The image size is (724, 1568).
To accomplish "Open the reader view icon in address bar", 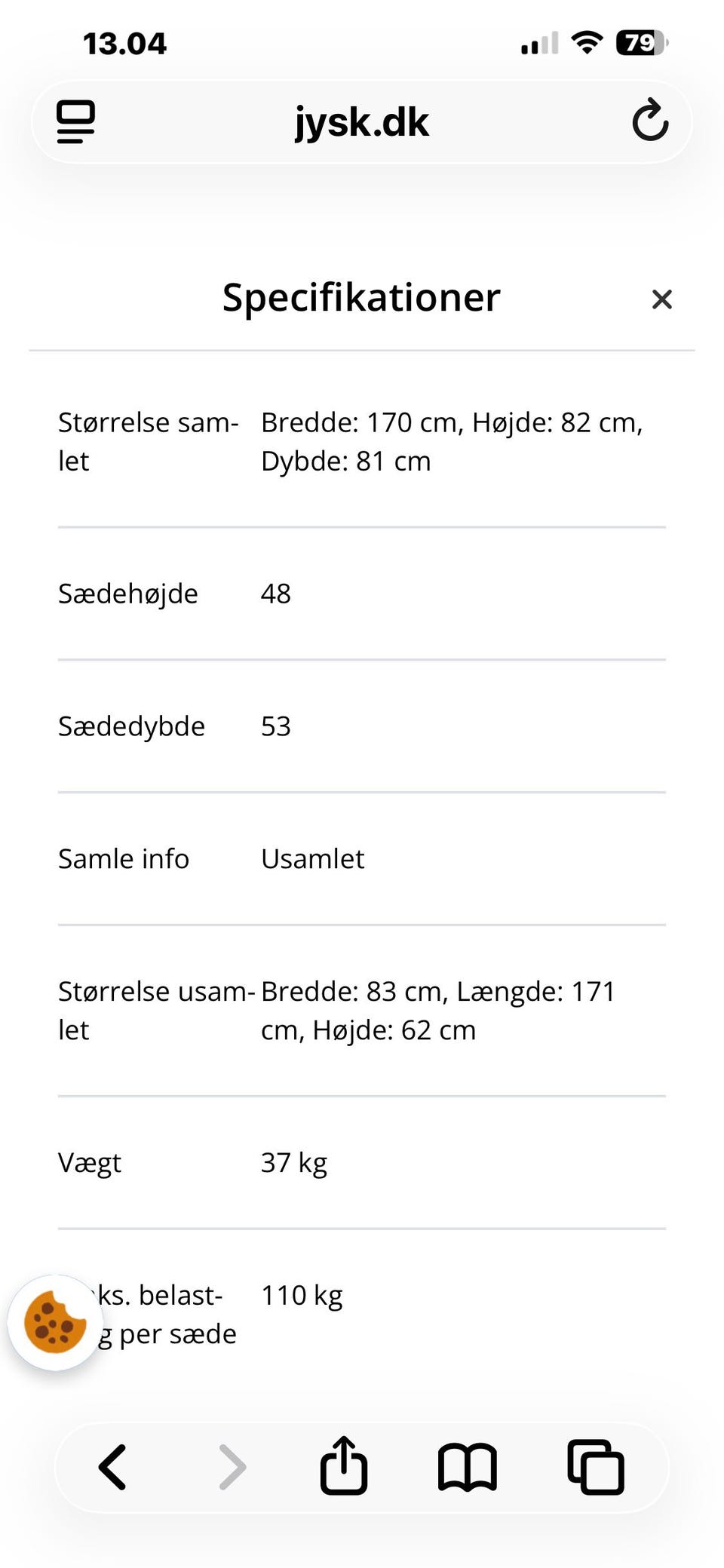I will click(75, 121).
